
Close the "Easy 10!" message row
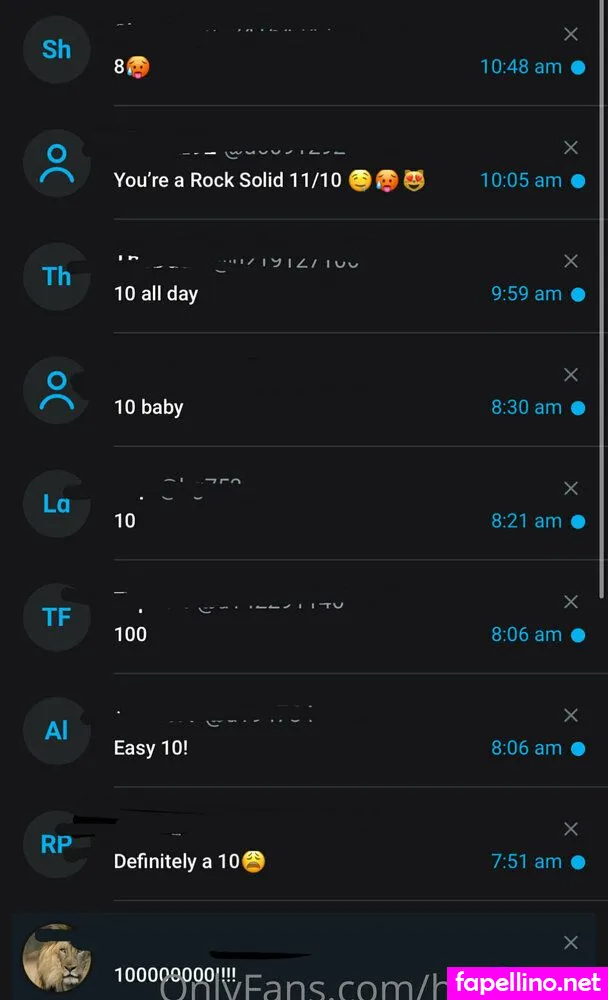[571, 715]
